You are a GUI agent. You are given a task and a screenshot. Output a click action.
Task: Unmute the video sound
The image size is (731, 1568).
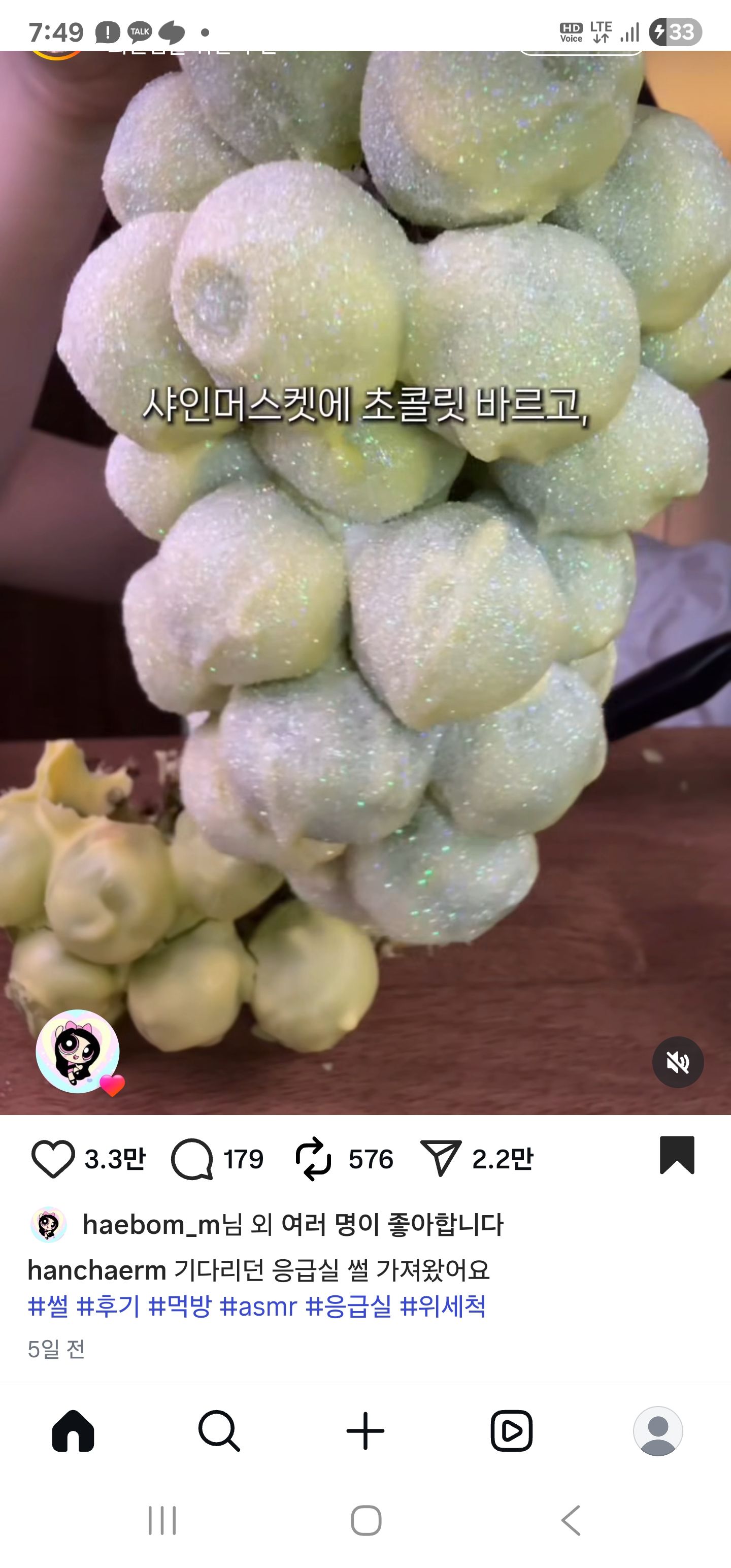point(677,1063)
